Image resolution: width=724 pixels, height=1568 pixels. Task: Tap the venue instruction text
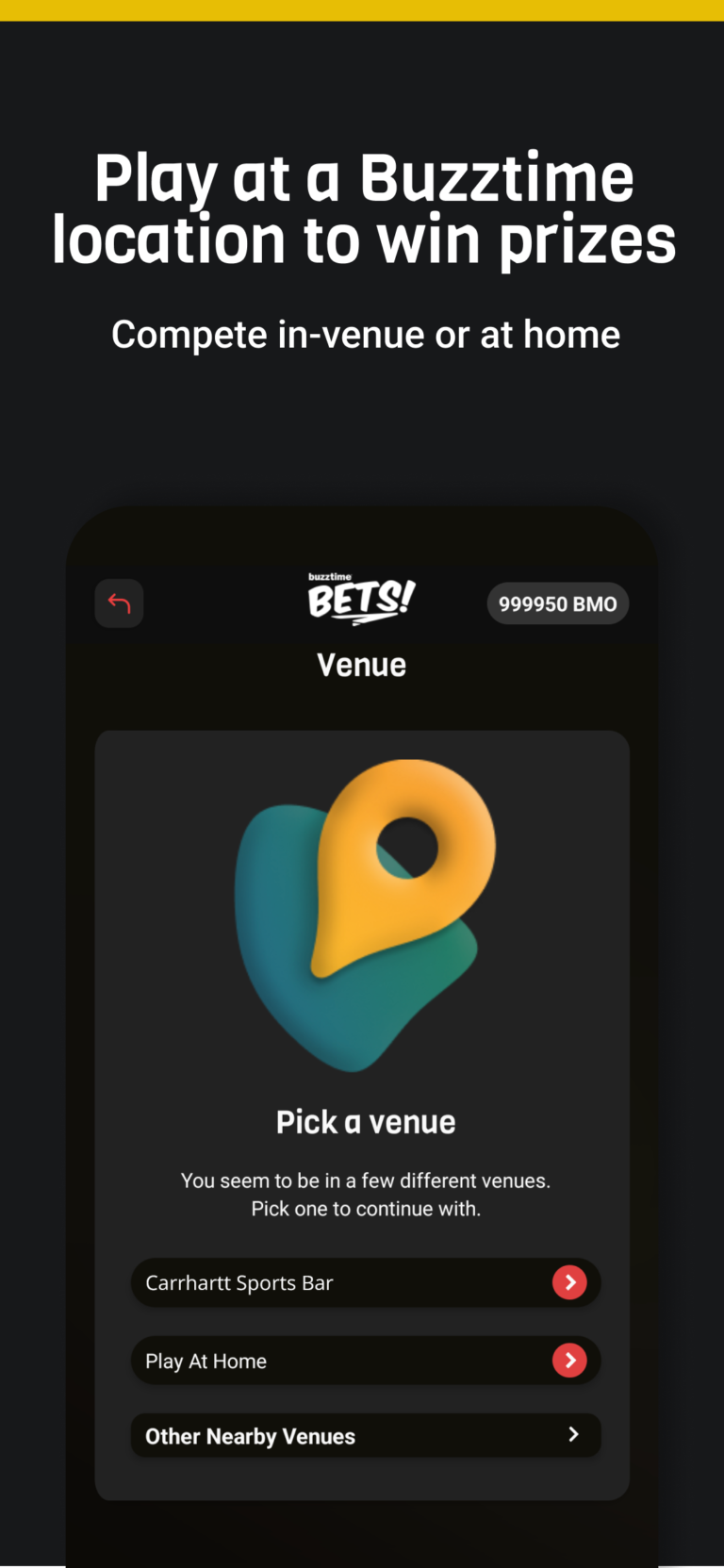click(x=365, y=1194)
